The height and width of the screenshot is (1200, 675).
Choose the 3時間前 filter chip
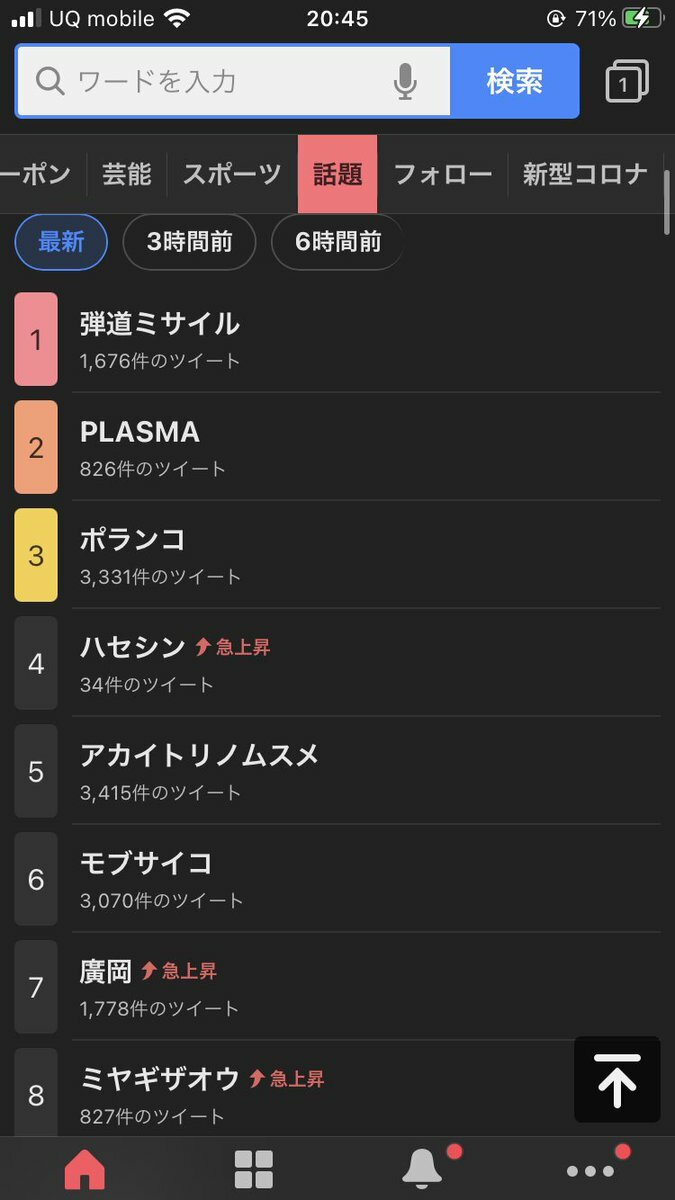coord(189,242)
